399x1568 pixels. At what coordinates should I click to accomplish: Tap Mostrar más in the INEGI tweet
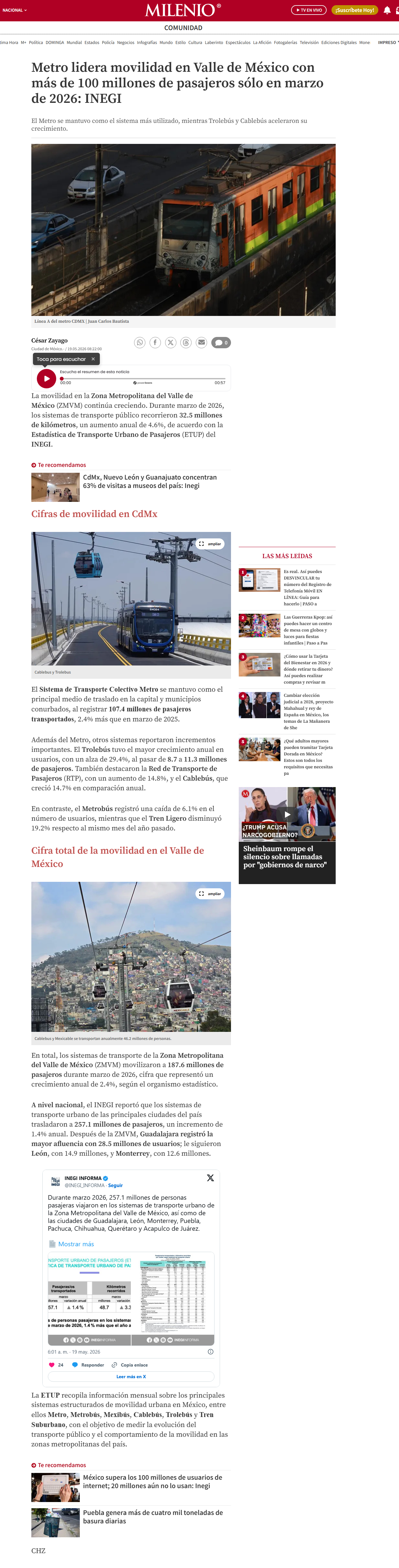point(76,1244)
